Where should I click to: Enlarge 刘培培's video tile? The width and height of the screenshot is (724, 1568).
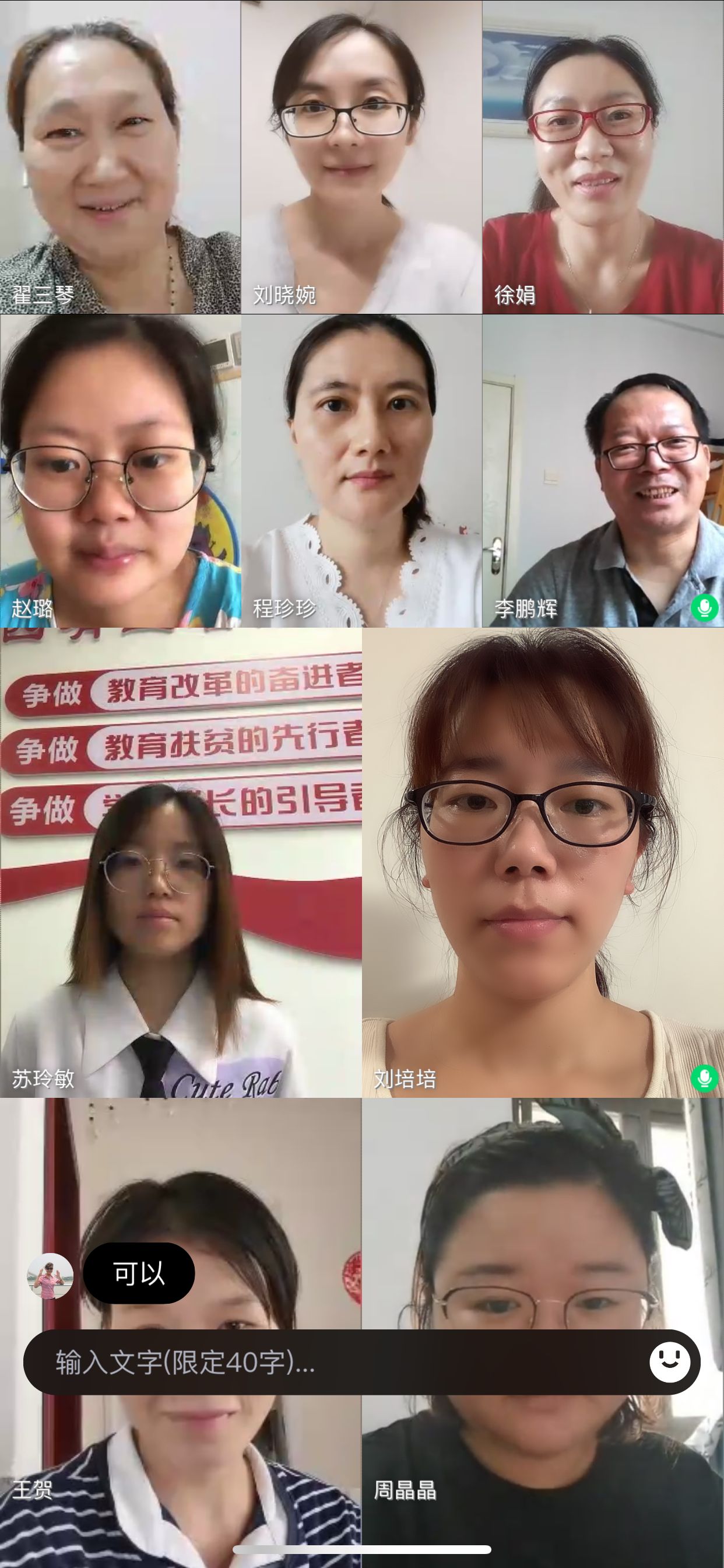[x=543, y=863]
